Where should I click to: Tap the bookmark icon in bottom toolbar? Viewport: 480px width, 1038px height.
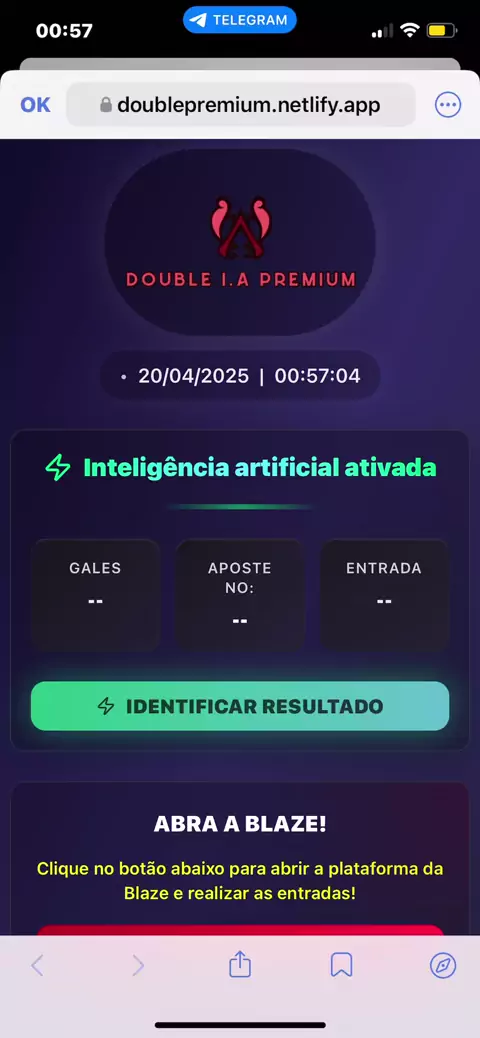pos(342,966)
